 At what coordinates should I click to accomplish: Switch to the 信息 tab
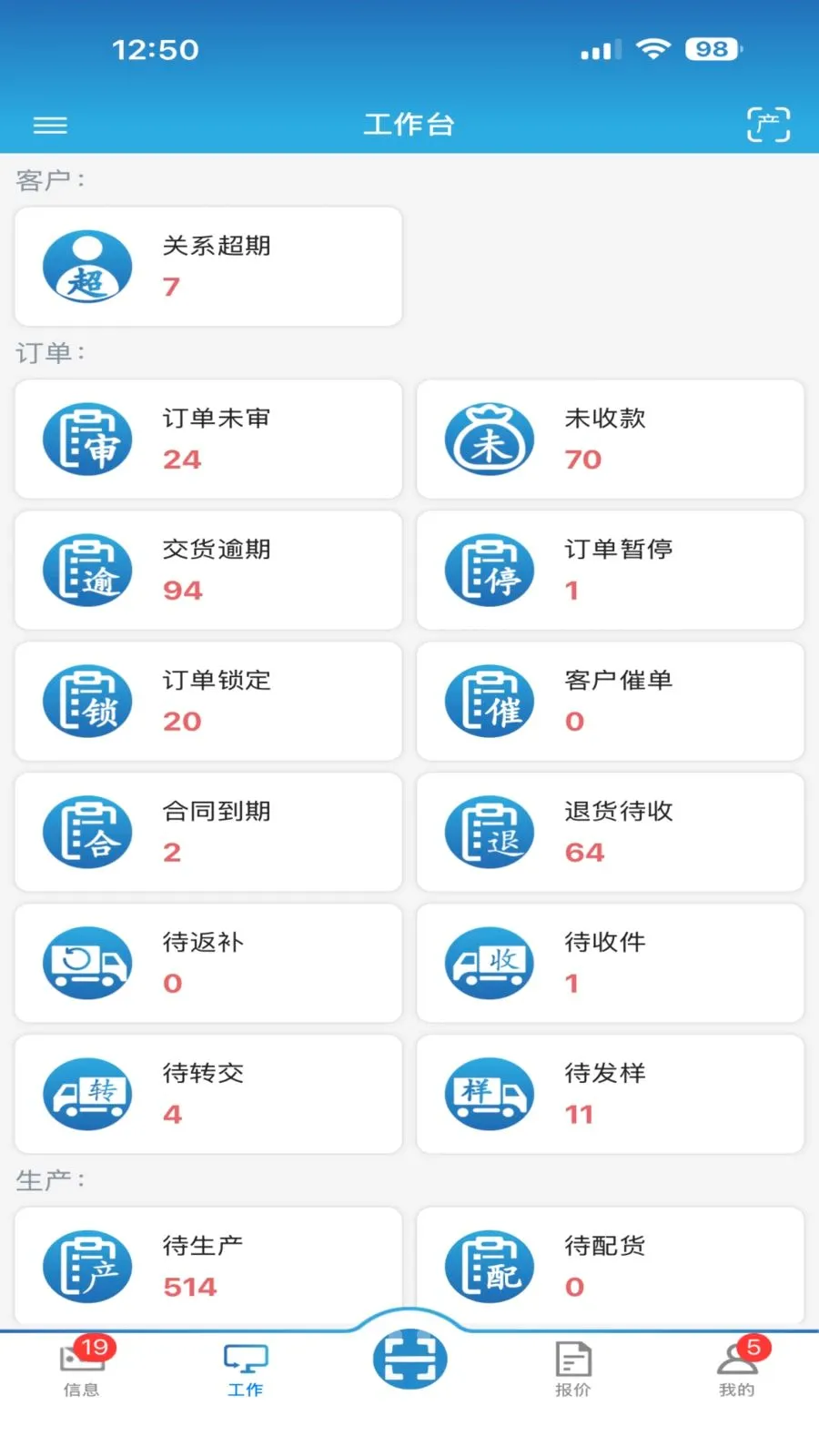click(x=82, y=1368)
